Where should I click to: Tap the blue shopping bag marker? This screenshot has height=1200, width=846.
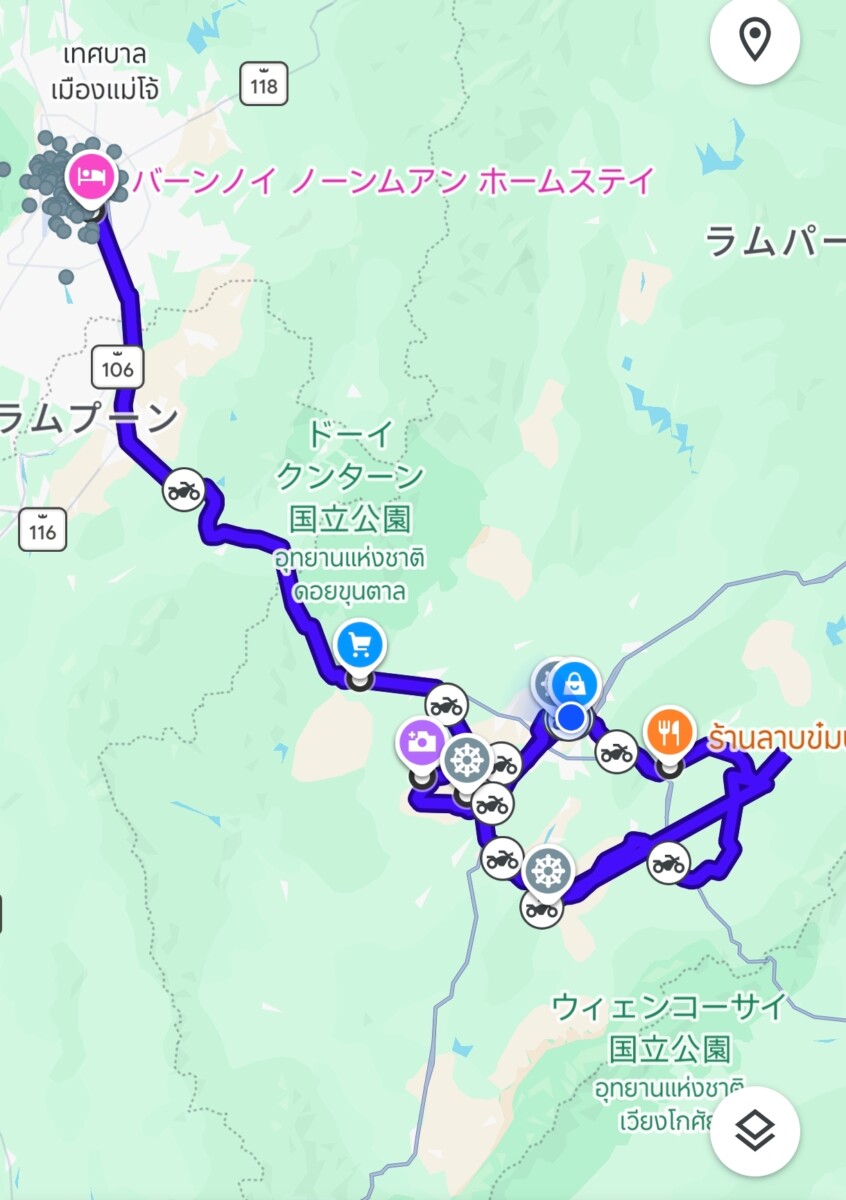click(575, 683)
